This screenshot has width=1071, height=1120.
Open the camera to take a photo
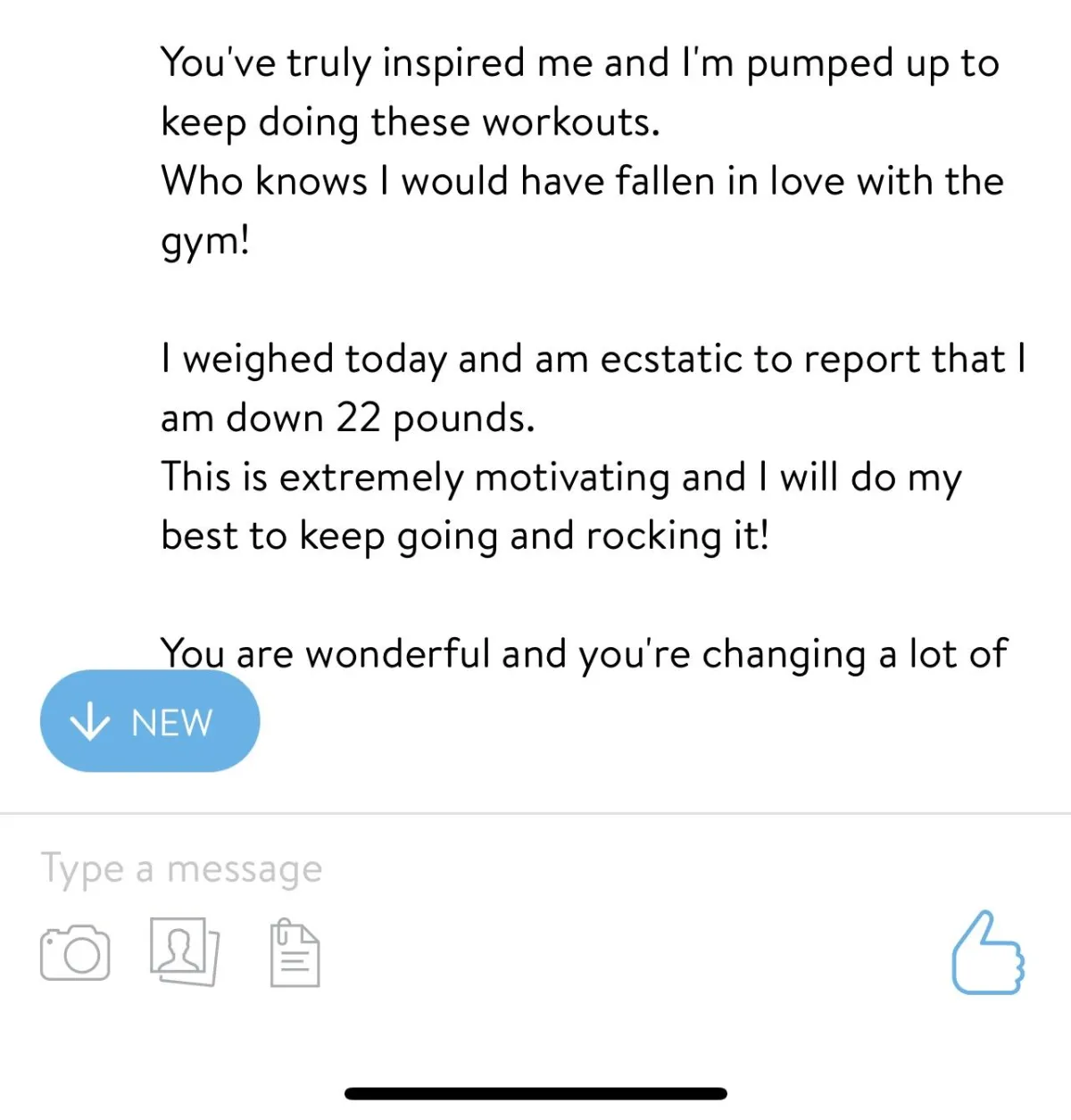pyautogui.click(x=75, y=952)
